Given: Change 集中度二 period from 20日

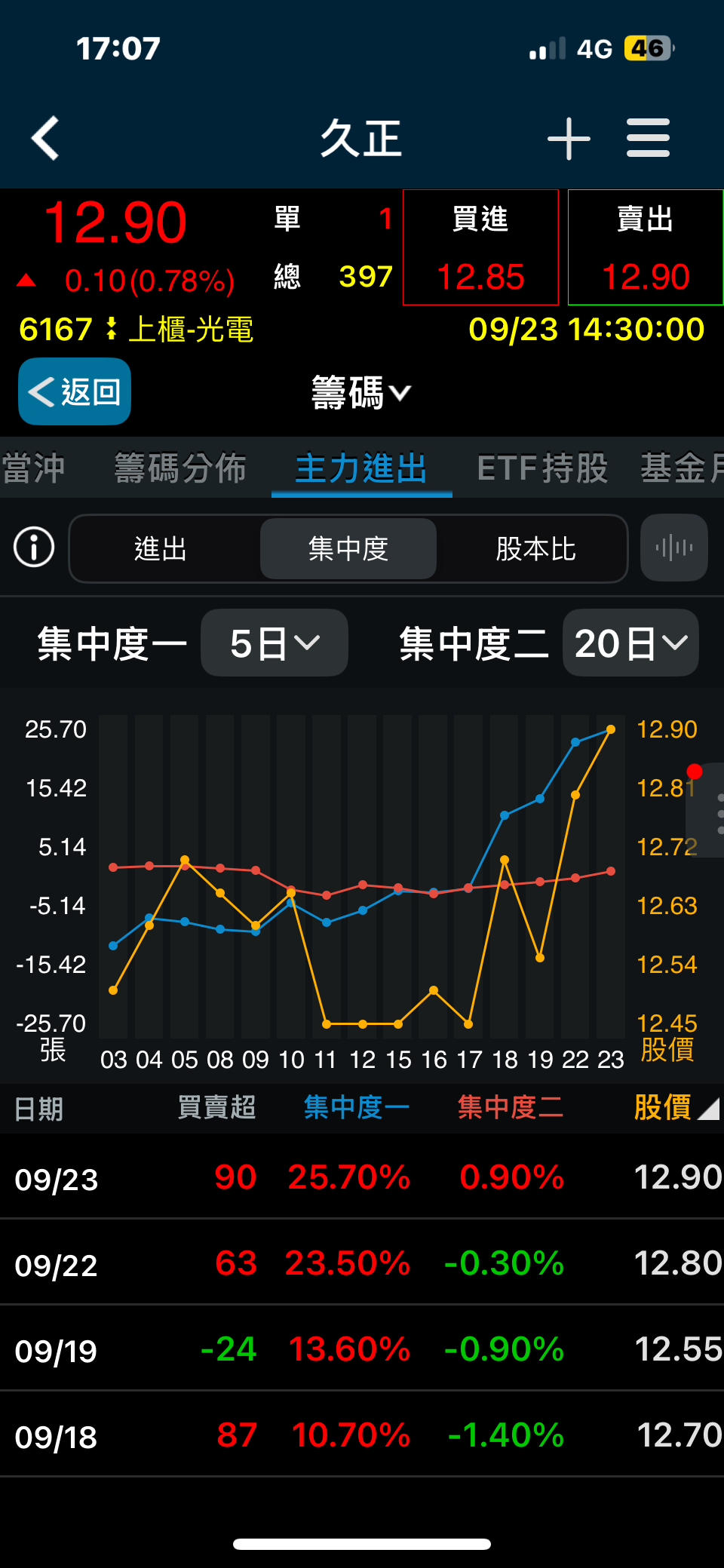Looking at the screenshot, I should 630,643.
